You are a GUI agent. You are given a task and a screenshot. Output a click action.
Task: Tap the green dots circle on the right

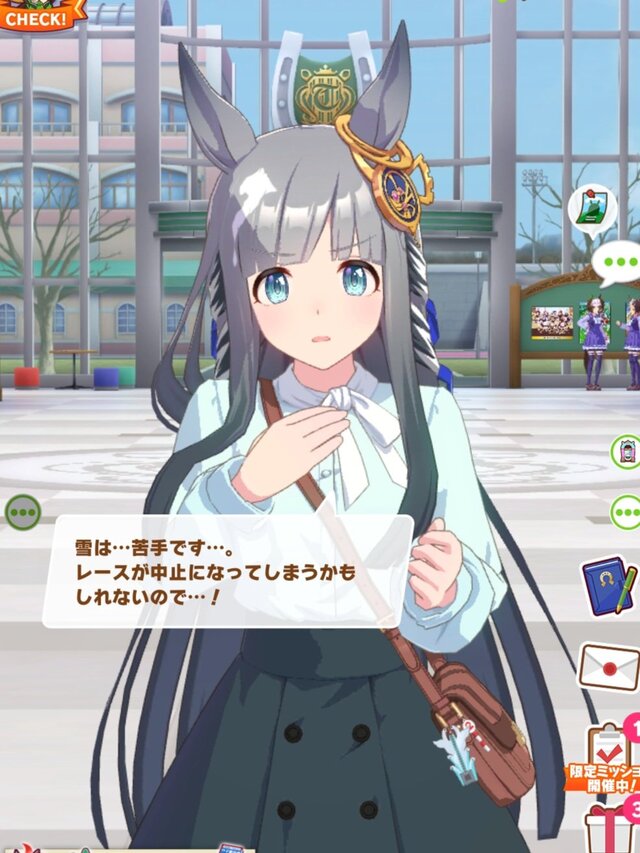pyautogui.click(x=627, y=513)
